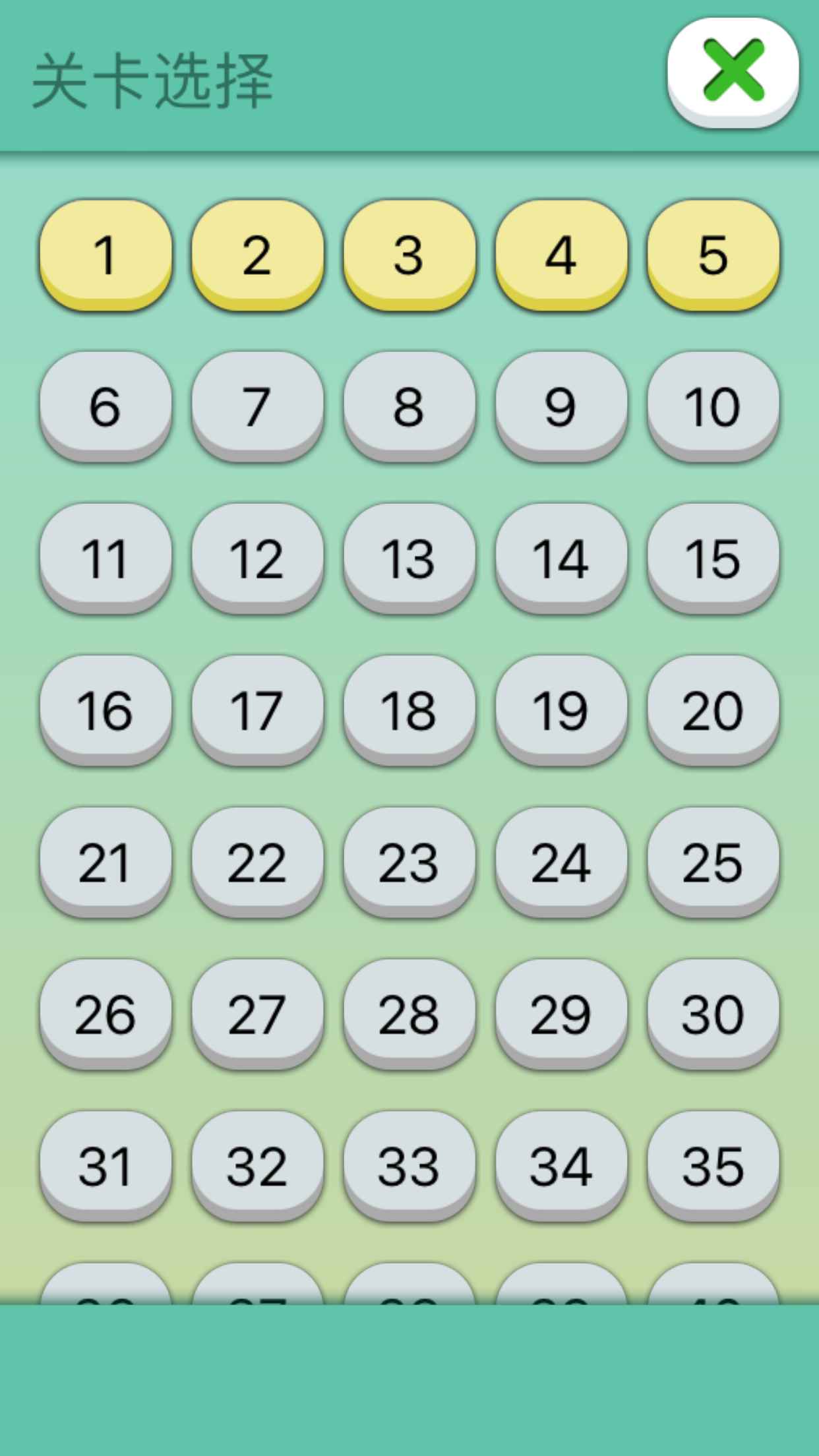The width and height of the screenshot is (819, 1456).
Task: Open level 3
Action: coord(409,255)
